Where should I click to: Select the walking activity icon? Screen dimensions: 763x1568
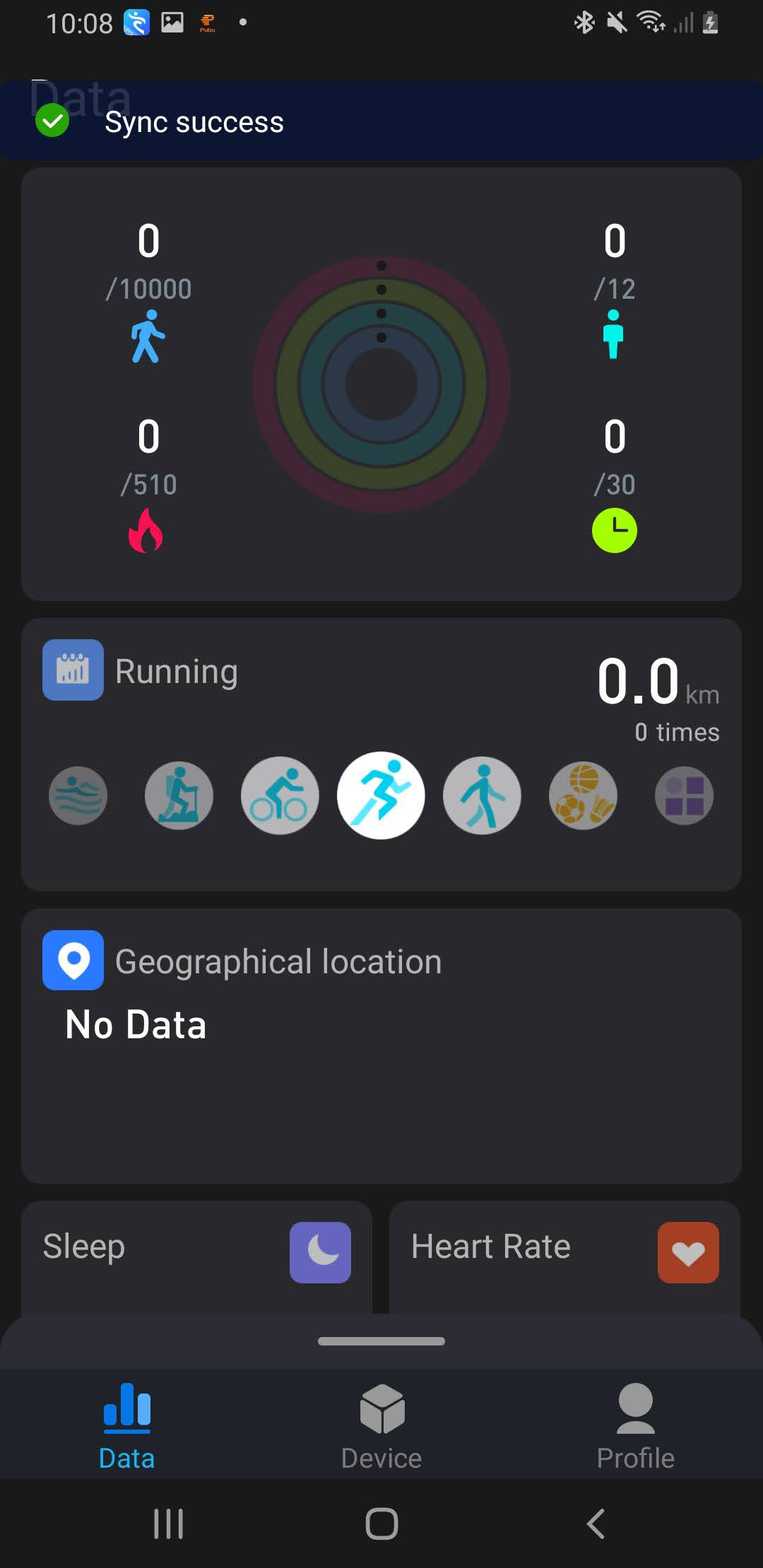[x=482, y=796]
